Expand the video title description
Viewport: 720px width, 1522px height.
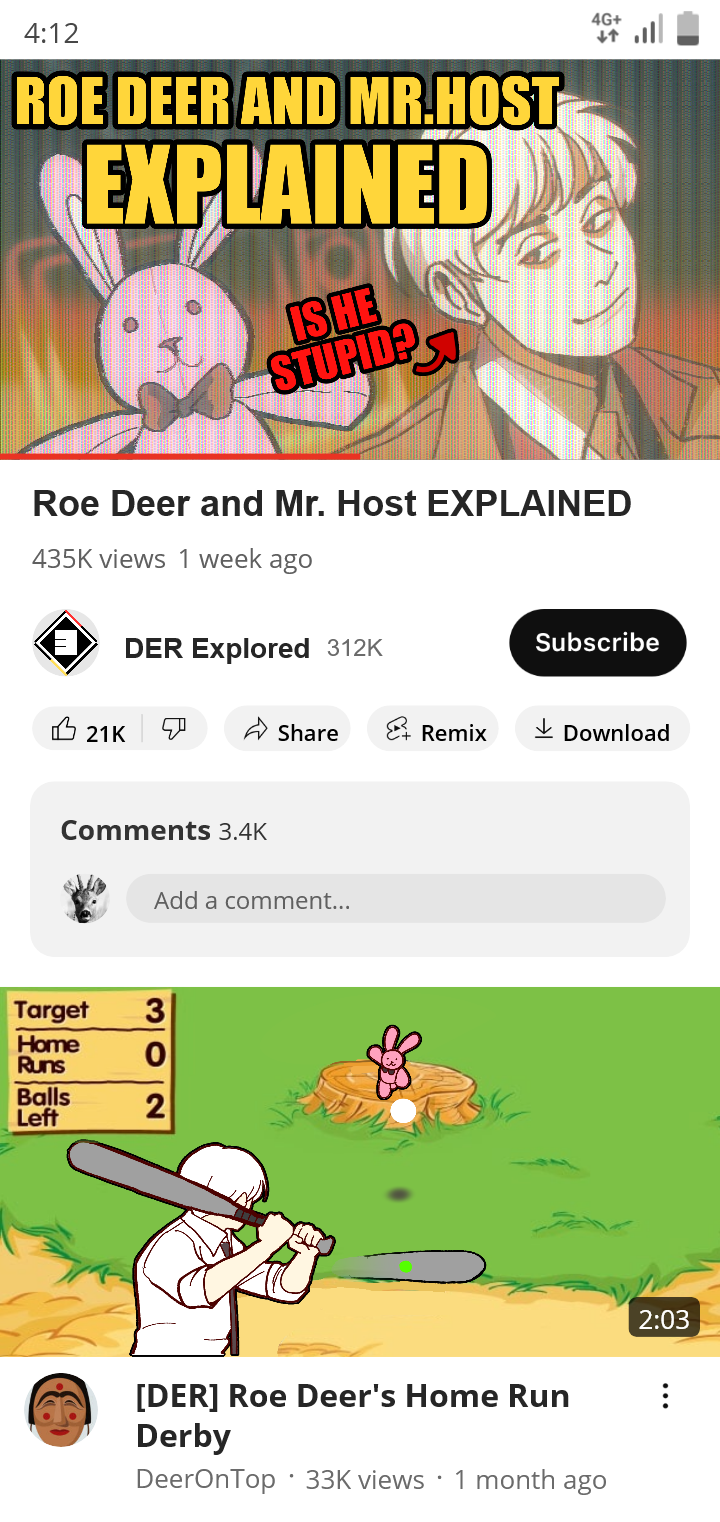pyautogui.click(x=332, y=503)
